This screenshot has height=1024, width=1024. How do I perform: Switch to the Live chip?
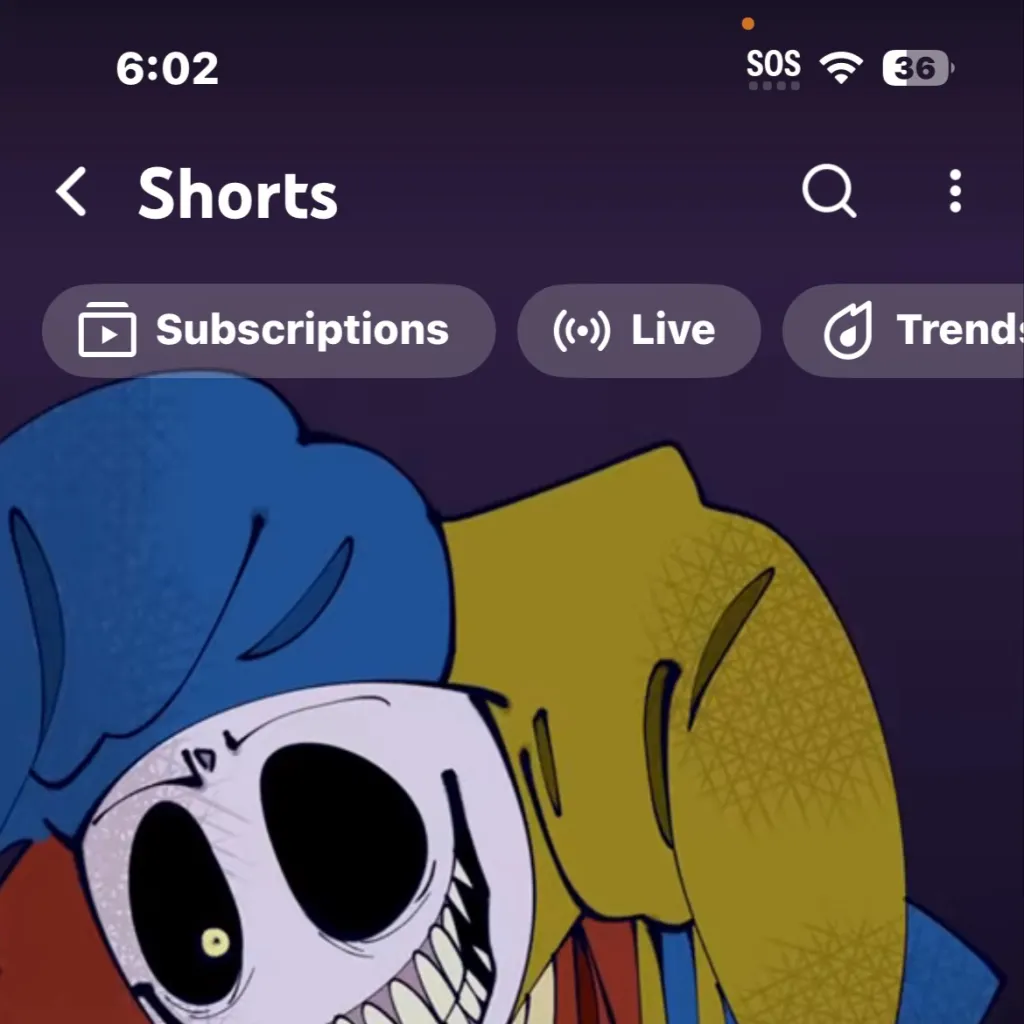click(638, 331)
